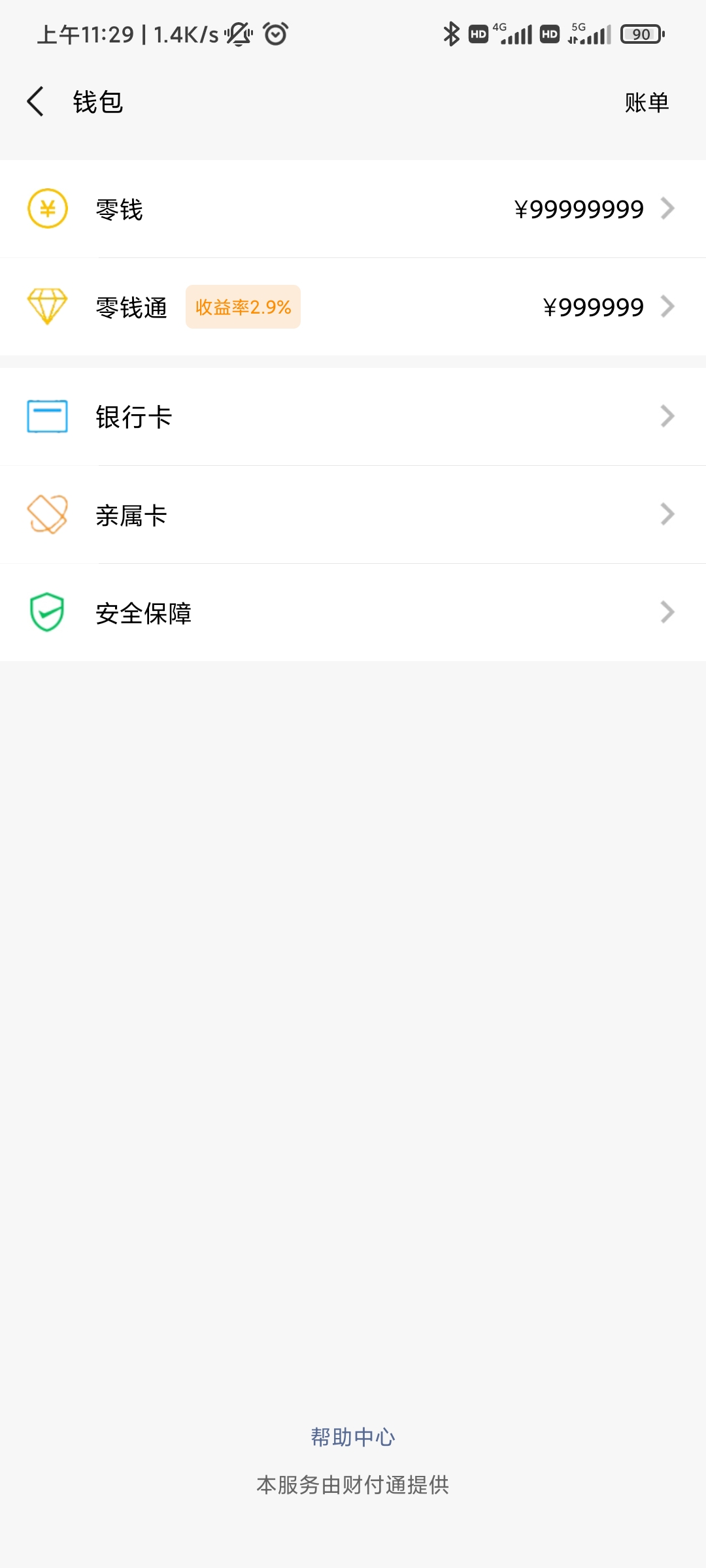Click the 本服务由财付通提供 text
706x1568 pixels.
click(352, 1484)
